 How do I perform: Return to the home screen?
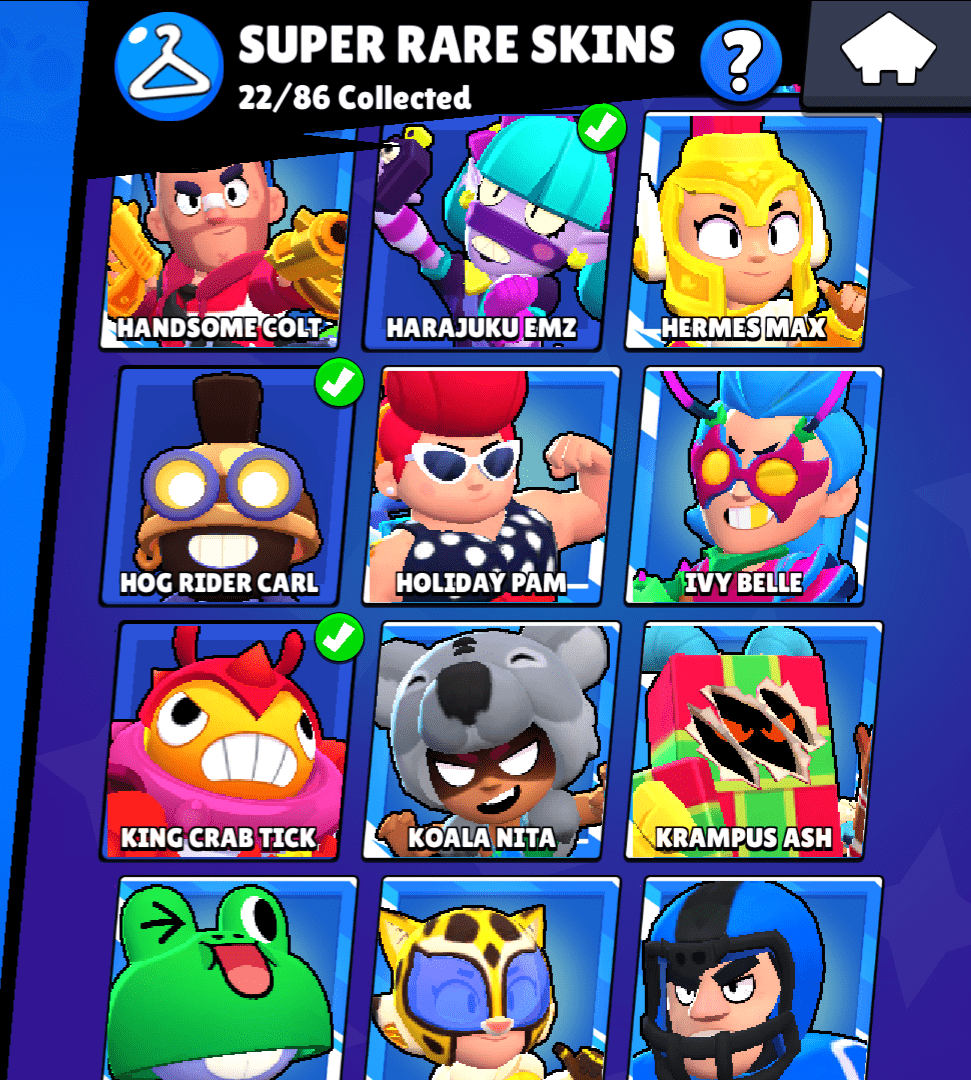(886, 55)
